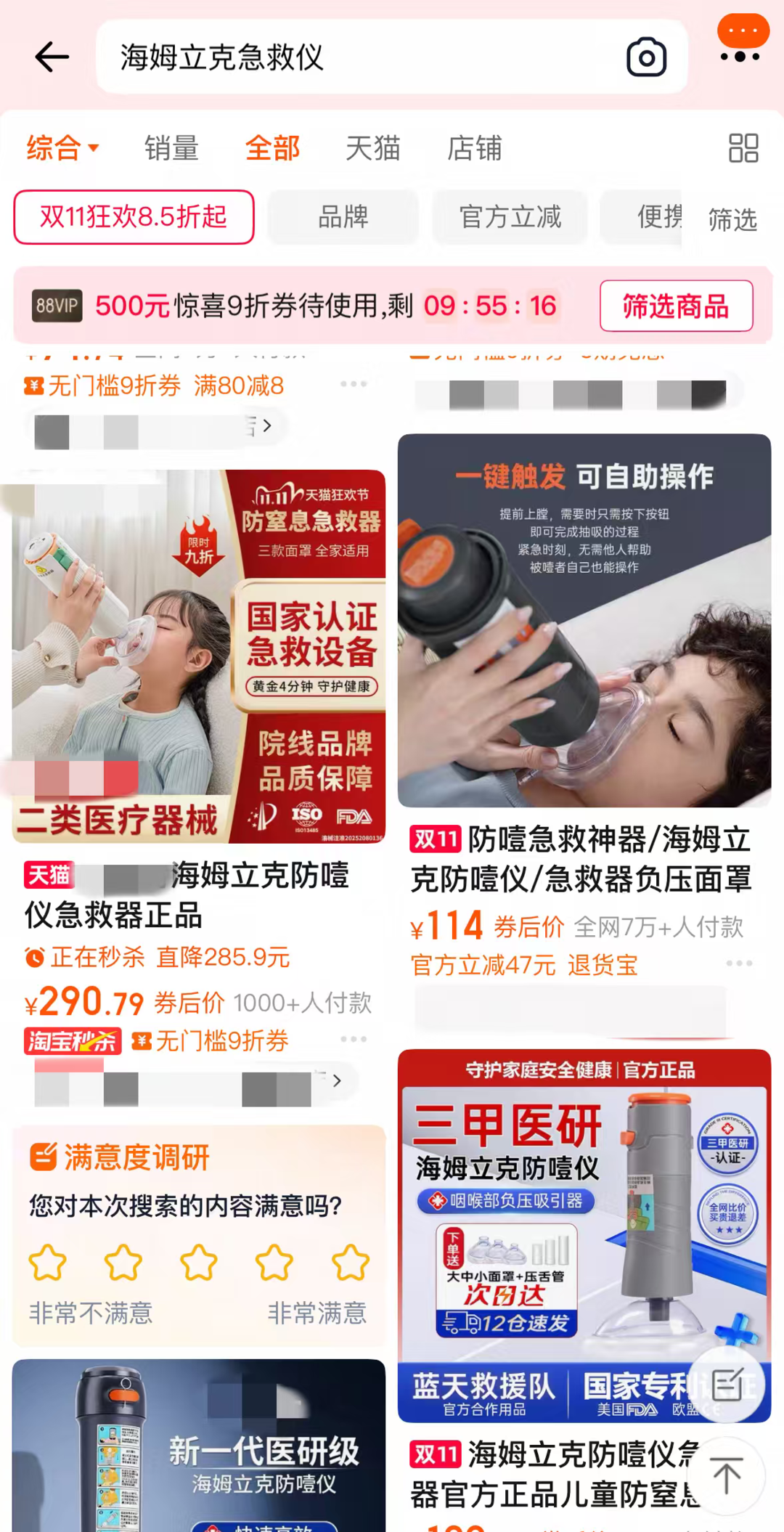Select the 双11狂欢8.5折起 filter chip

pos(134,217)
